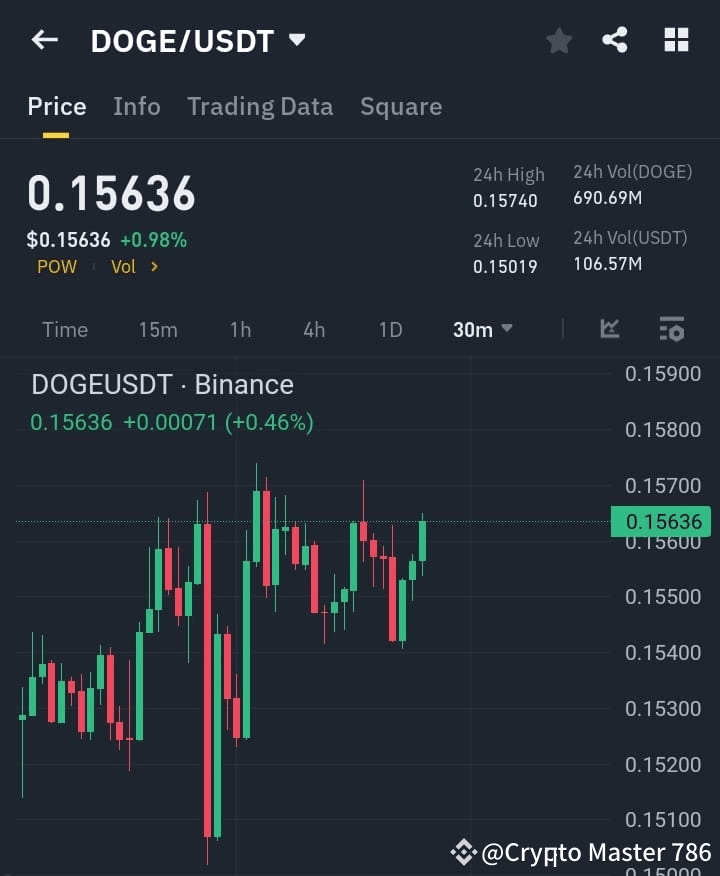Select the 15m timeframe

click(158, 330)
